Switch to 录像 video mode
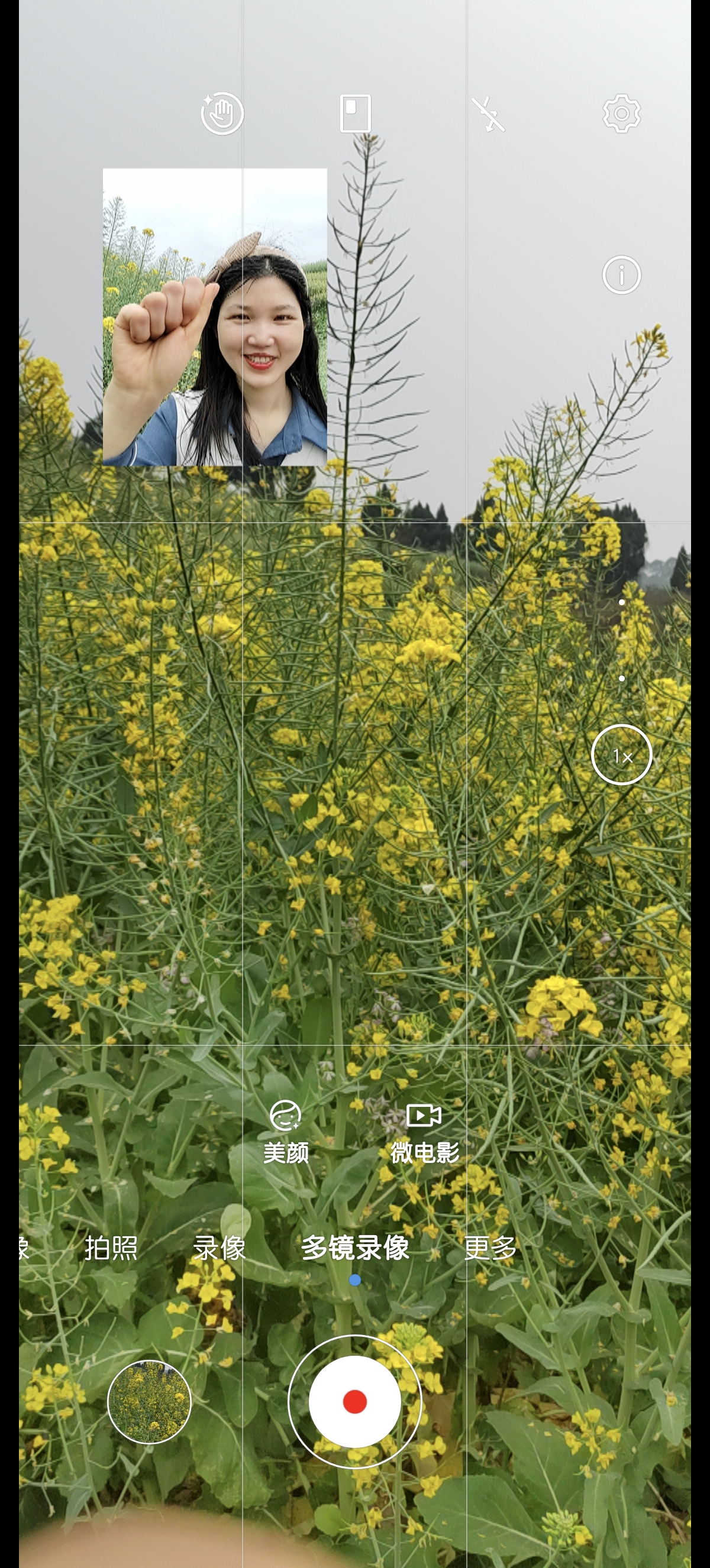The height and width of the screenshot is (1568, 710). pos(219,1248)
